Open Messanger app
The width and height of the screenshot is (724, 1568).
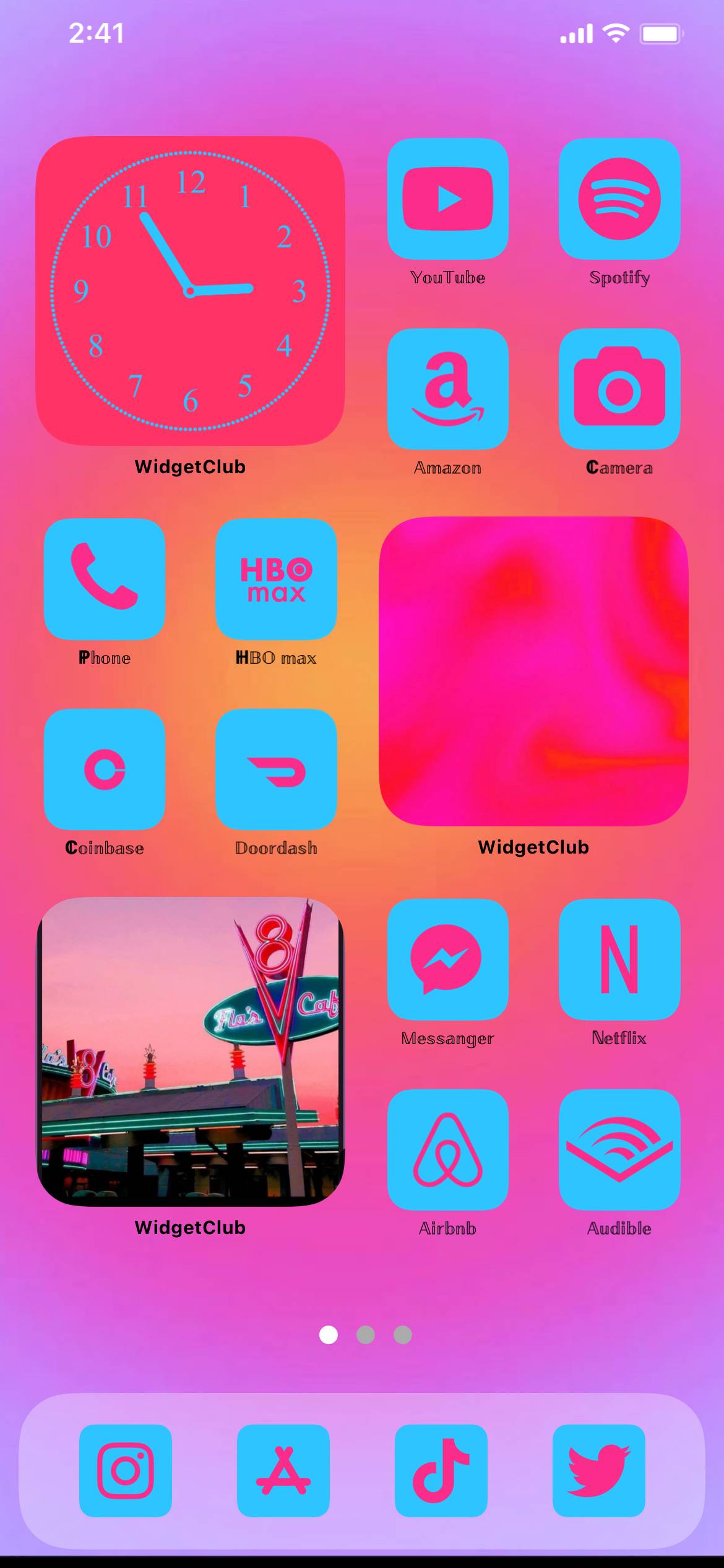point(447,959)
